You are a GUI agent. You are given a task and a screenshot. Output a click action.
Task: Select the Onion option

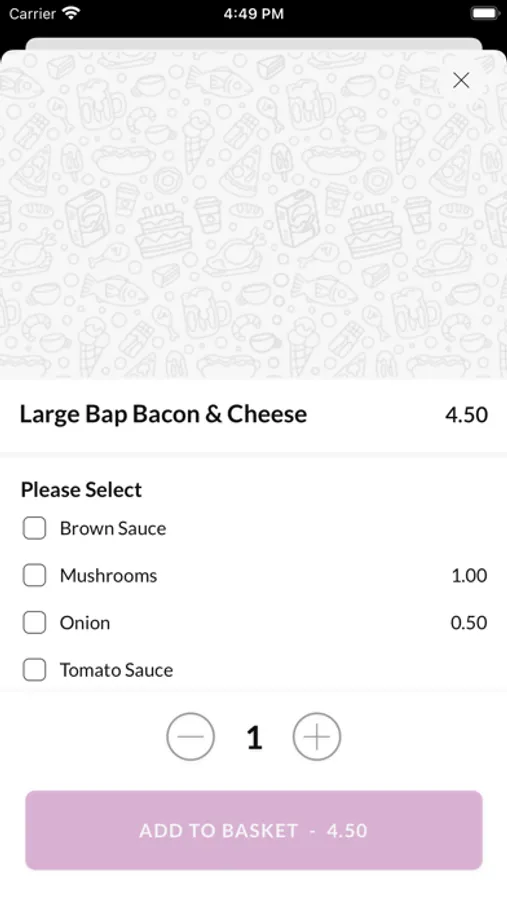(34, 622)
